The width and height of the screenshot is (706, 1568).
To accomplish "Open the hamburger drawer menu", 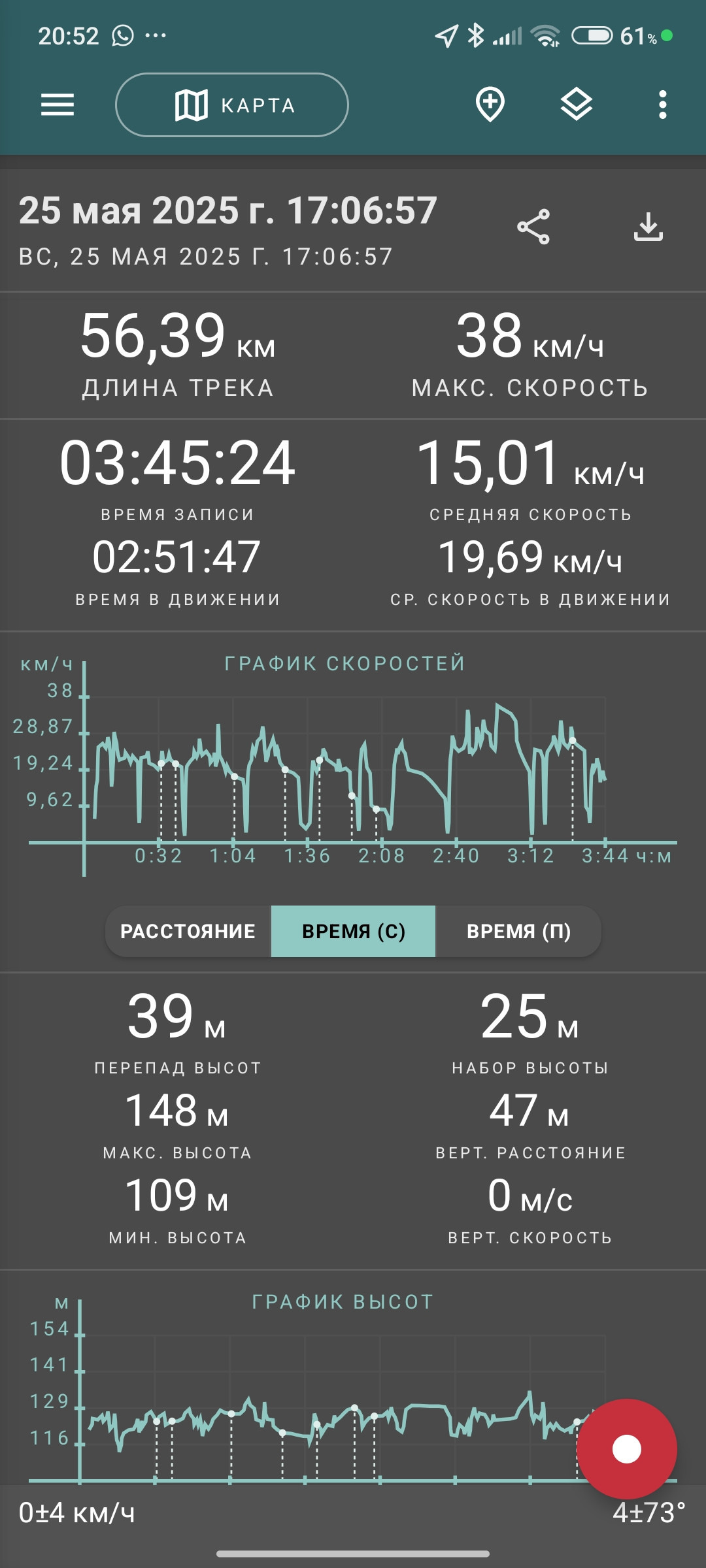I will 58,105.
